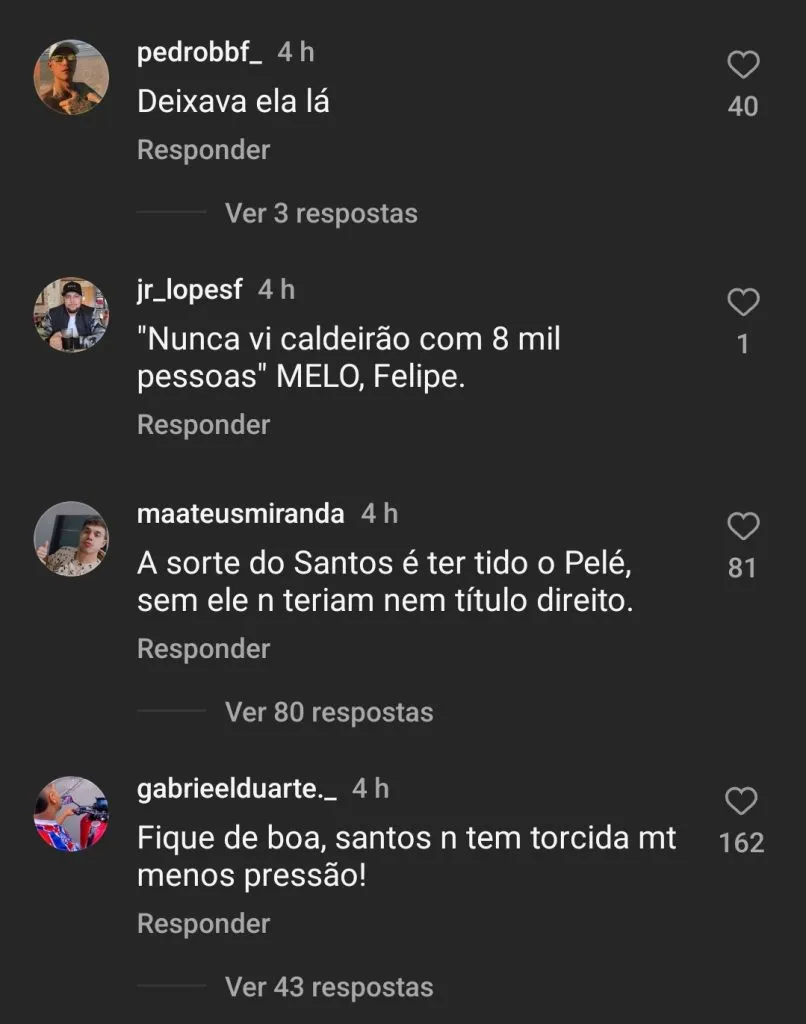
Task: Like maateusmiranda's comment about Pelé
Action: (x=742, y=526)
